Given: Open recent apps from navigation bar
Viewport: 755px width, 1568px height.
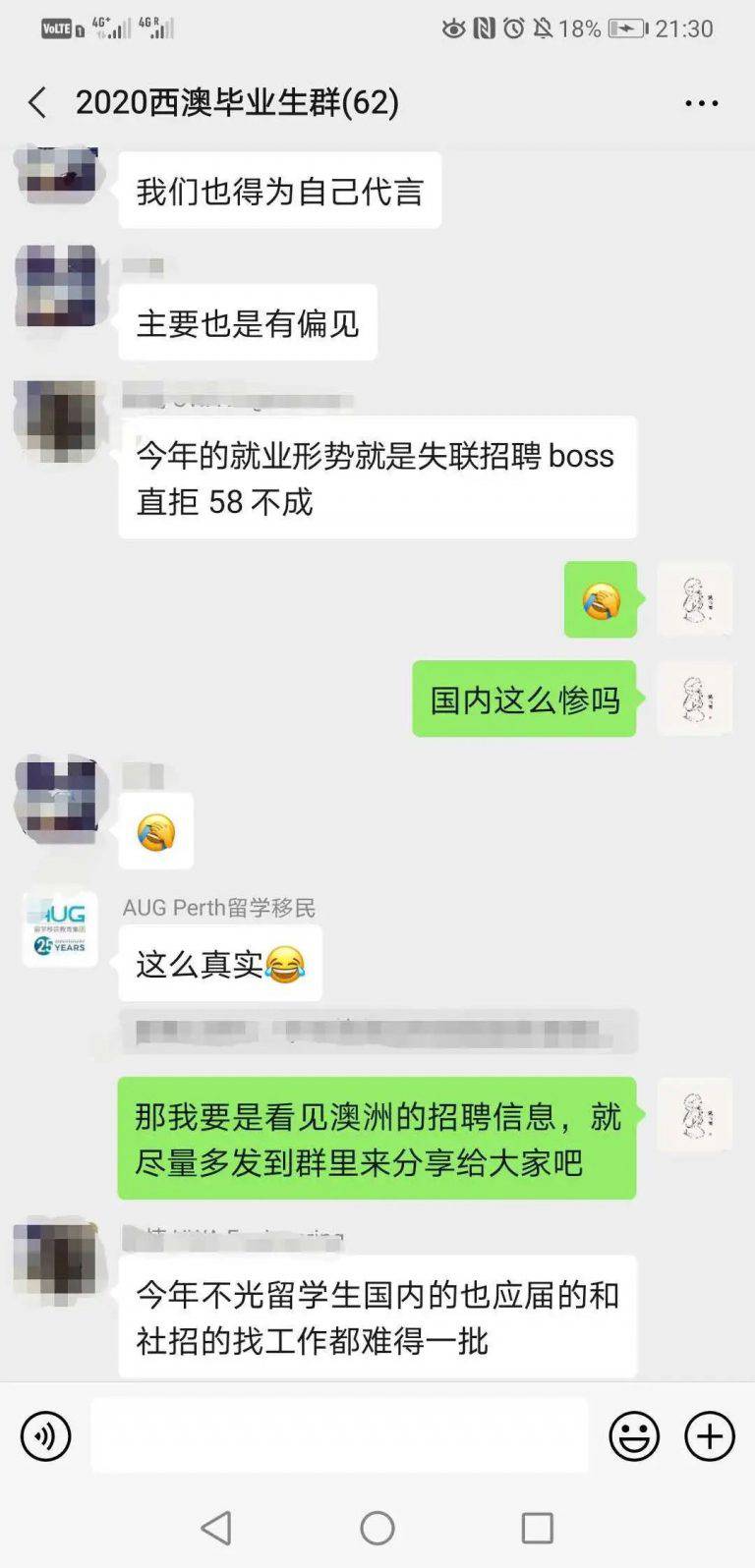Looking at the screenshot, I should pos(537,1528).
